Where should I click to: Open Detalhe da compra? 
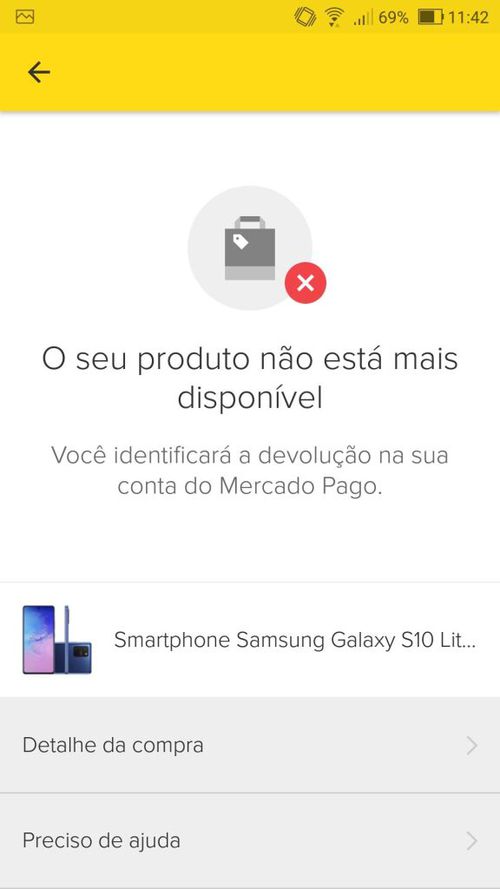tap(250, 745)
